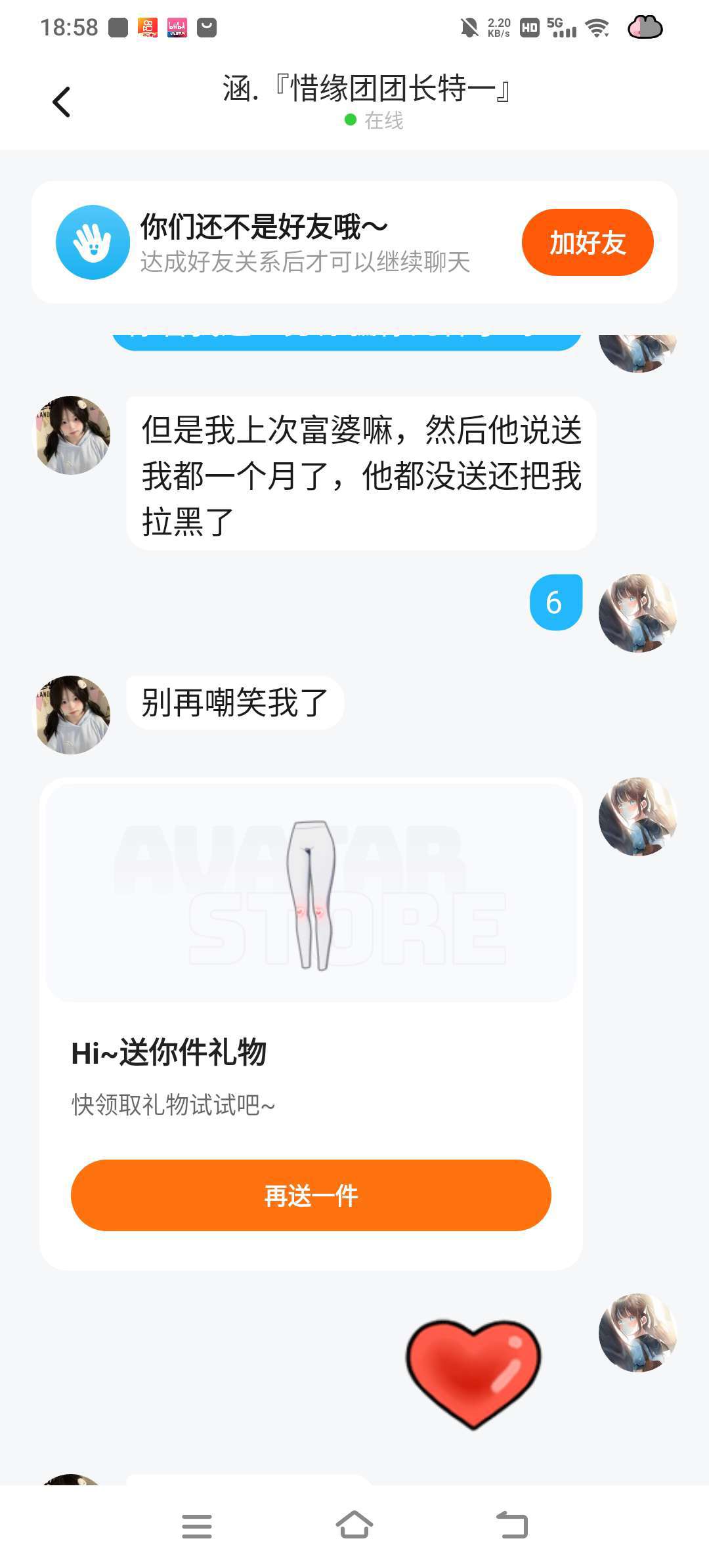Open the leggings gift card

(311, 893)
